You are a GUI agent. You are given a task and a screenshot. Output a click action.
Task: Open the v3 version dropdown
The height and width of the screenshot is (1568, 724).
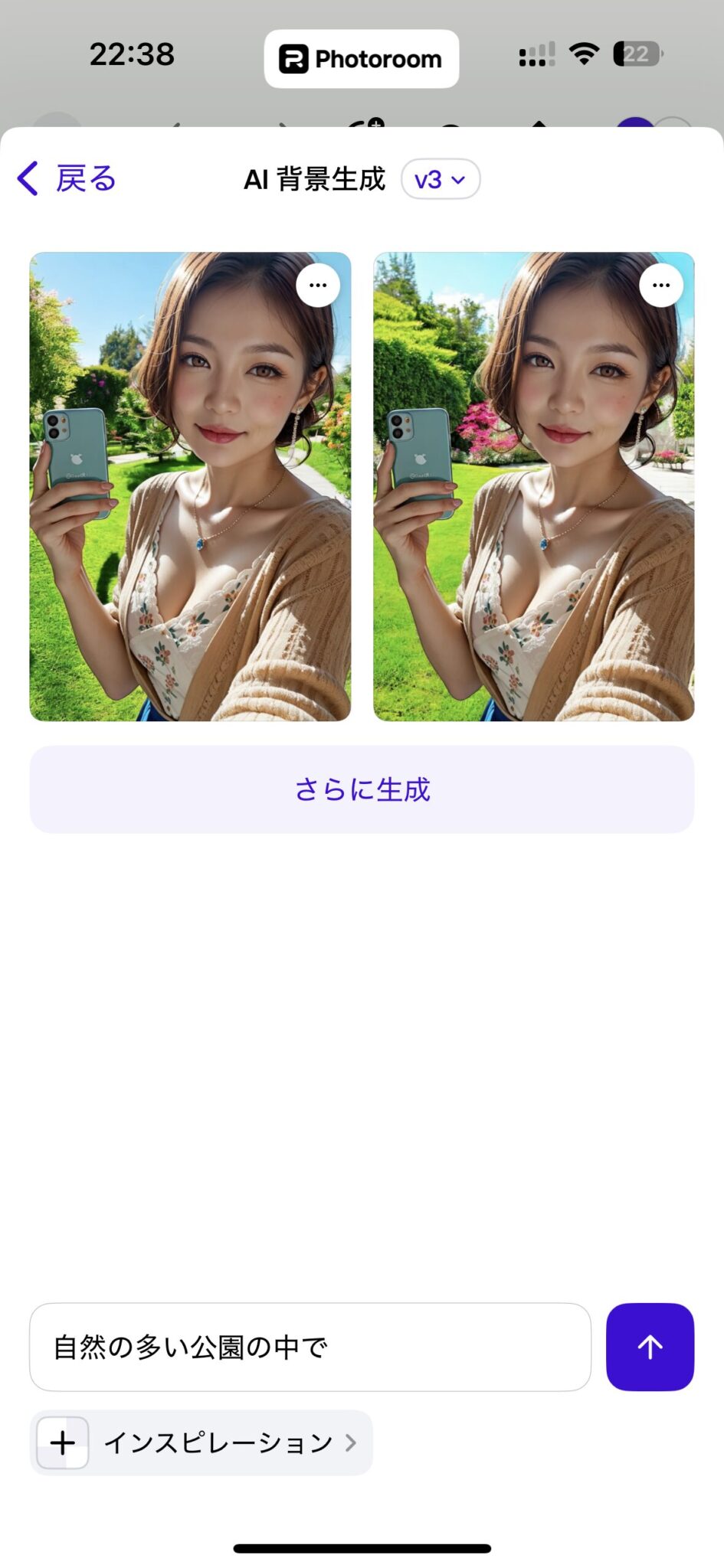point(441,178)
